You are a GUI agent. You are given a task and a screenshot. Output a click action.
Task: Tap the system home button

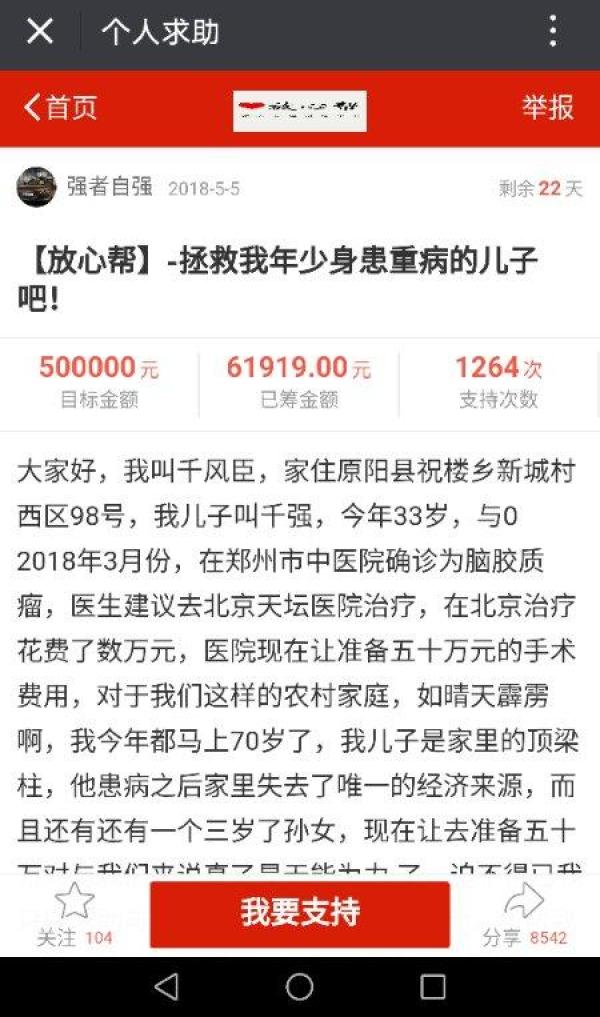pos(300,987)
